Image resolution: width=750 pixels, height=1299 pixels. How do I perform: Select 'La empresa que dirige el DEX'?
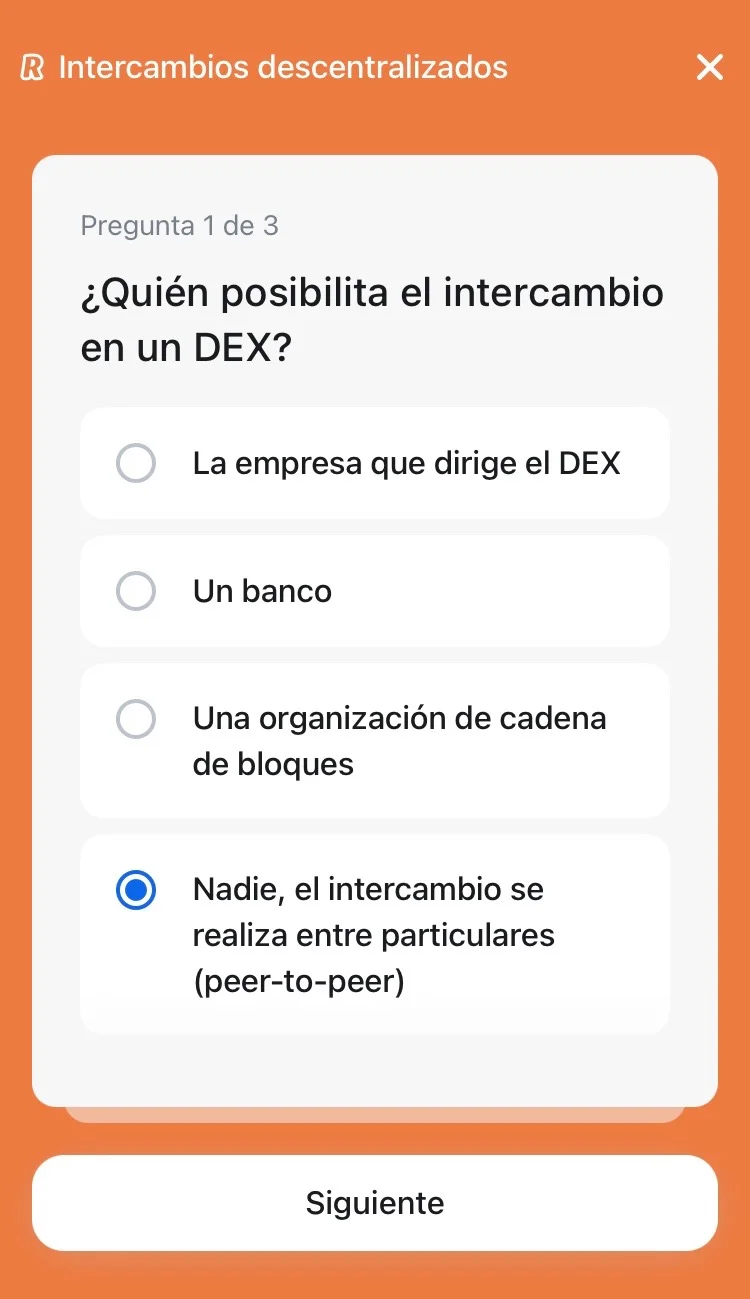click(374, 464)
